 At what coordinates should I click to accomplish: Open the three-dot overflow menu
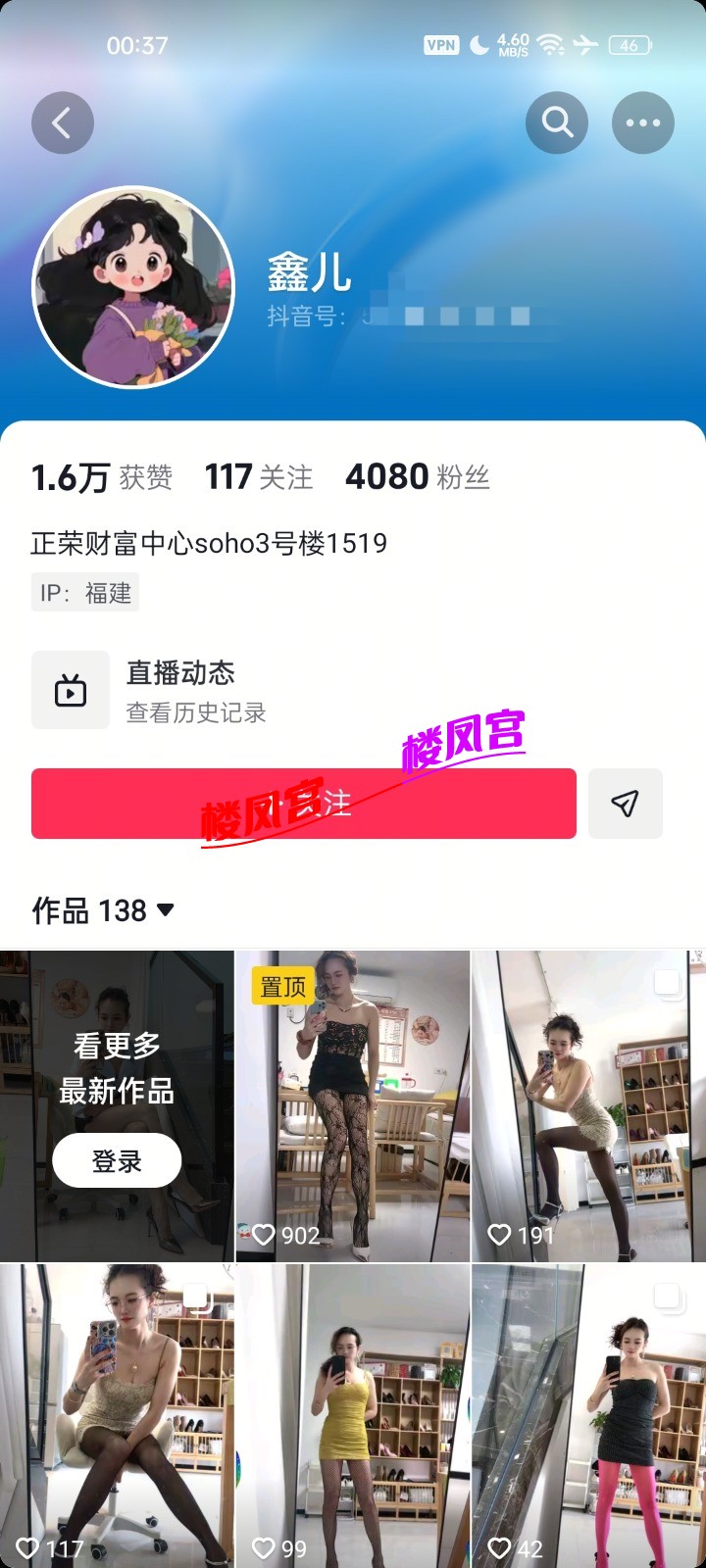(x=643, y=122)
